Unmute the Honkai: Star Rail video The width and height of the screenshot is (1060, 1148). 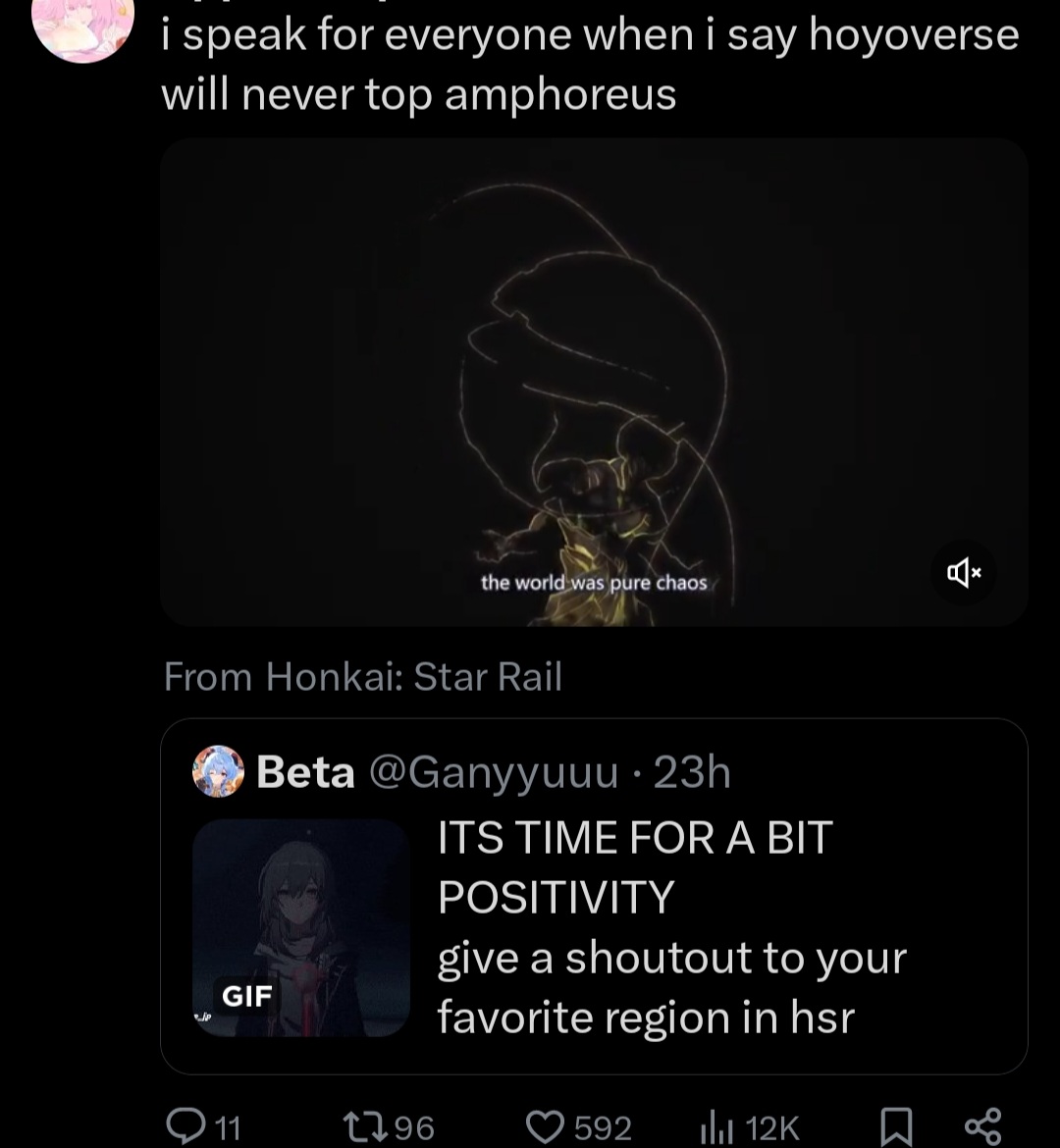tap(964, 572)
